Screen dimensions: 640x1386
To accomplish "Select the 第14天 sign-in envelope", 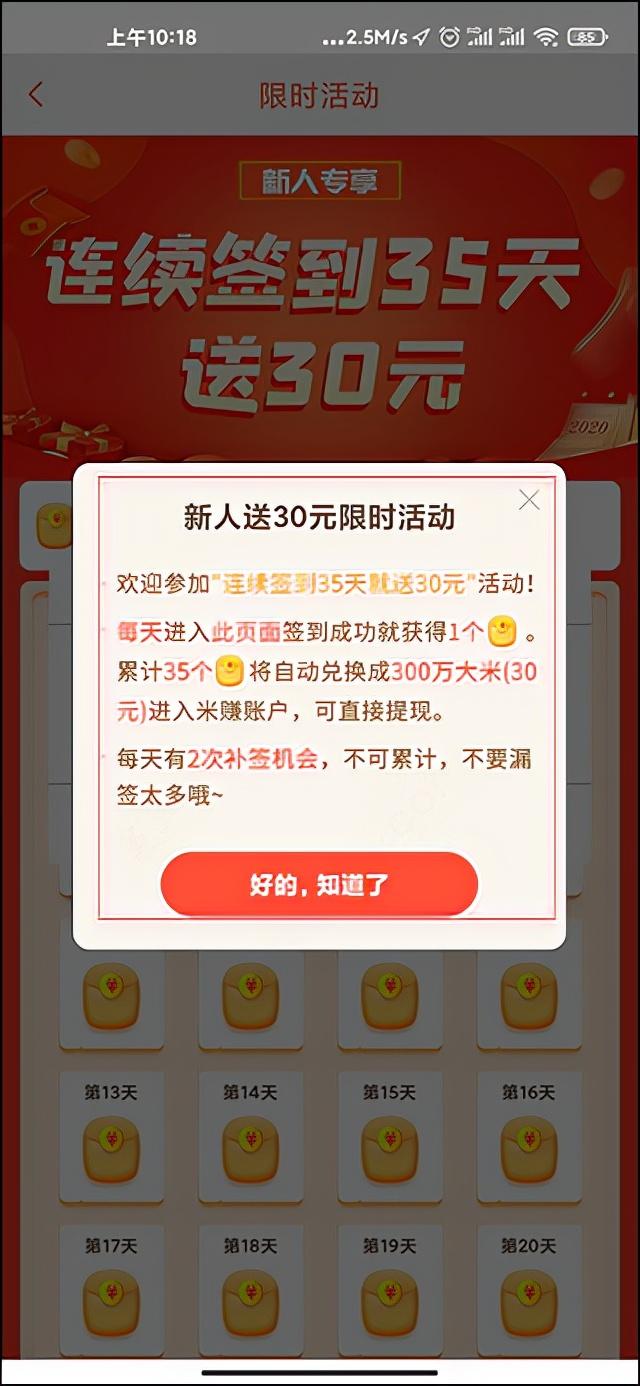I will (250, 1137).
